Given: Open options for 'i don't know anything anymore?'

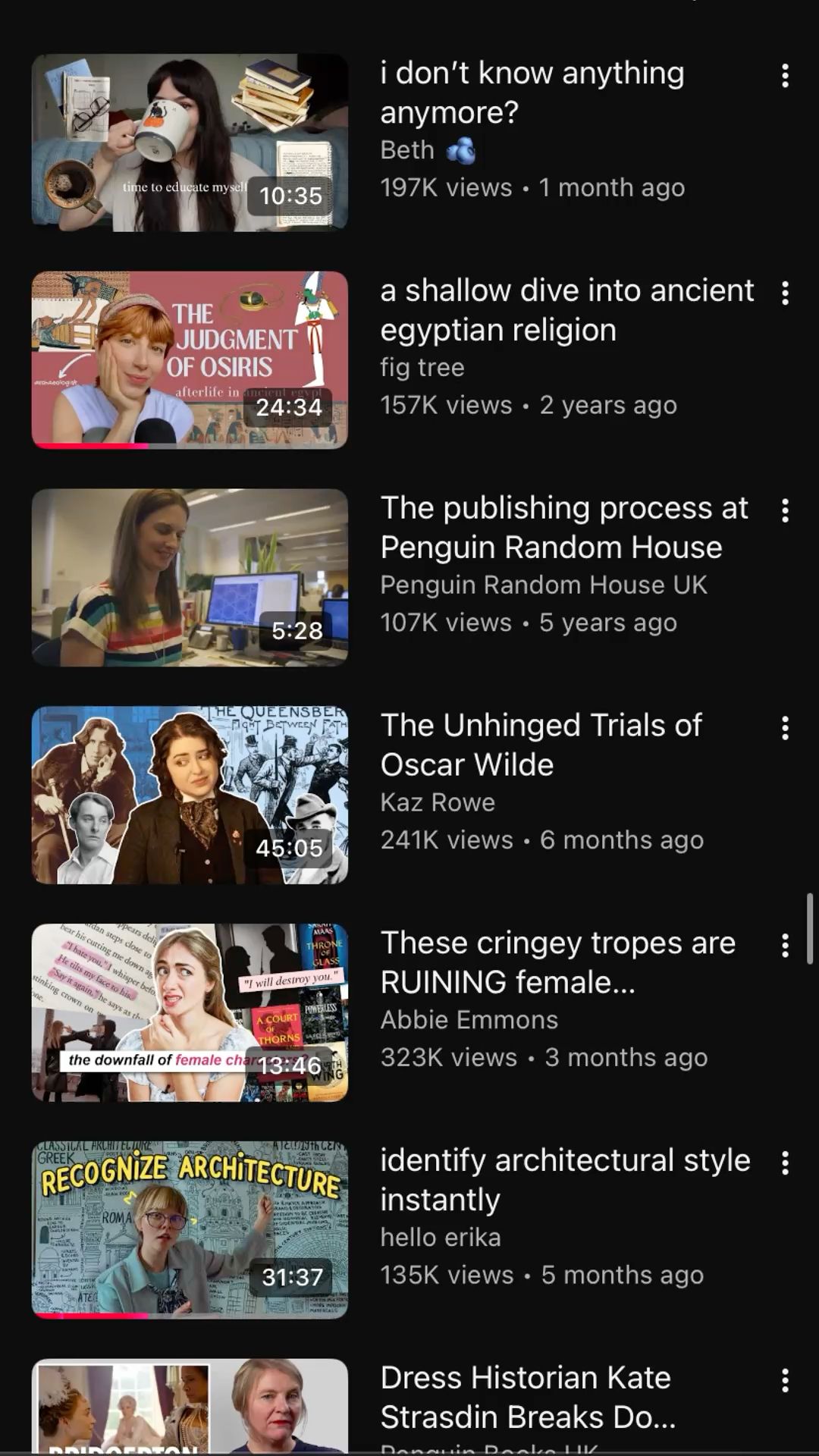Looking at the screenshot, I should click(x=785, y=76).
